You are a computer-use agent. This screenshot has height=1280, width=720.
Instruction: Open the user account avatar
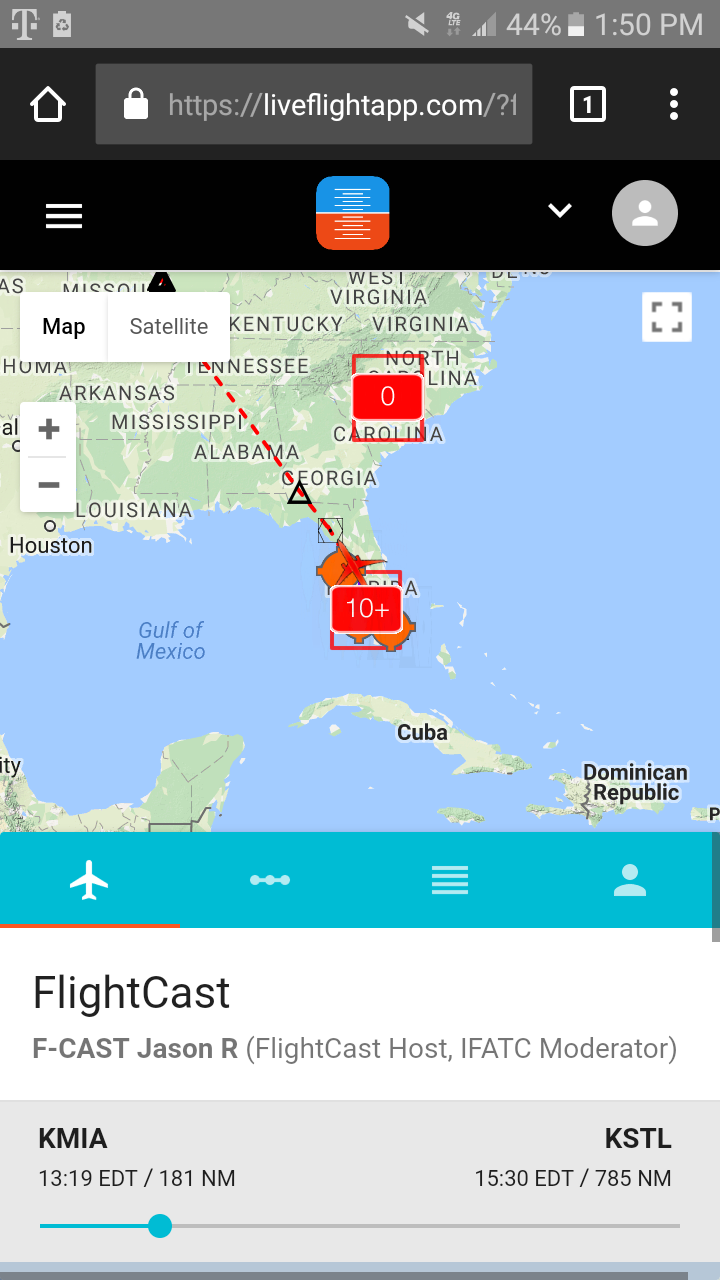tap(644, 213)
